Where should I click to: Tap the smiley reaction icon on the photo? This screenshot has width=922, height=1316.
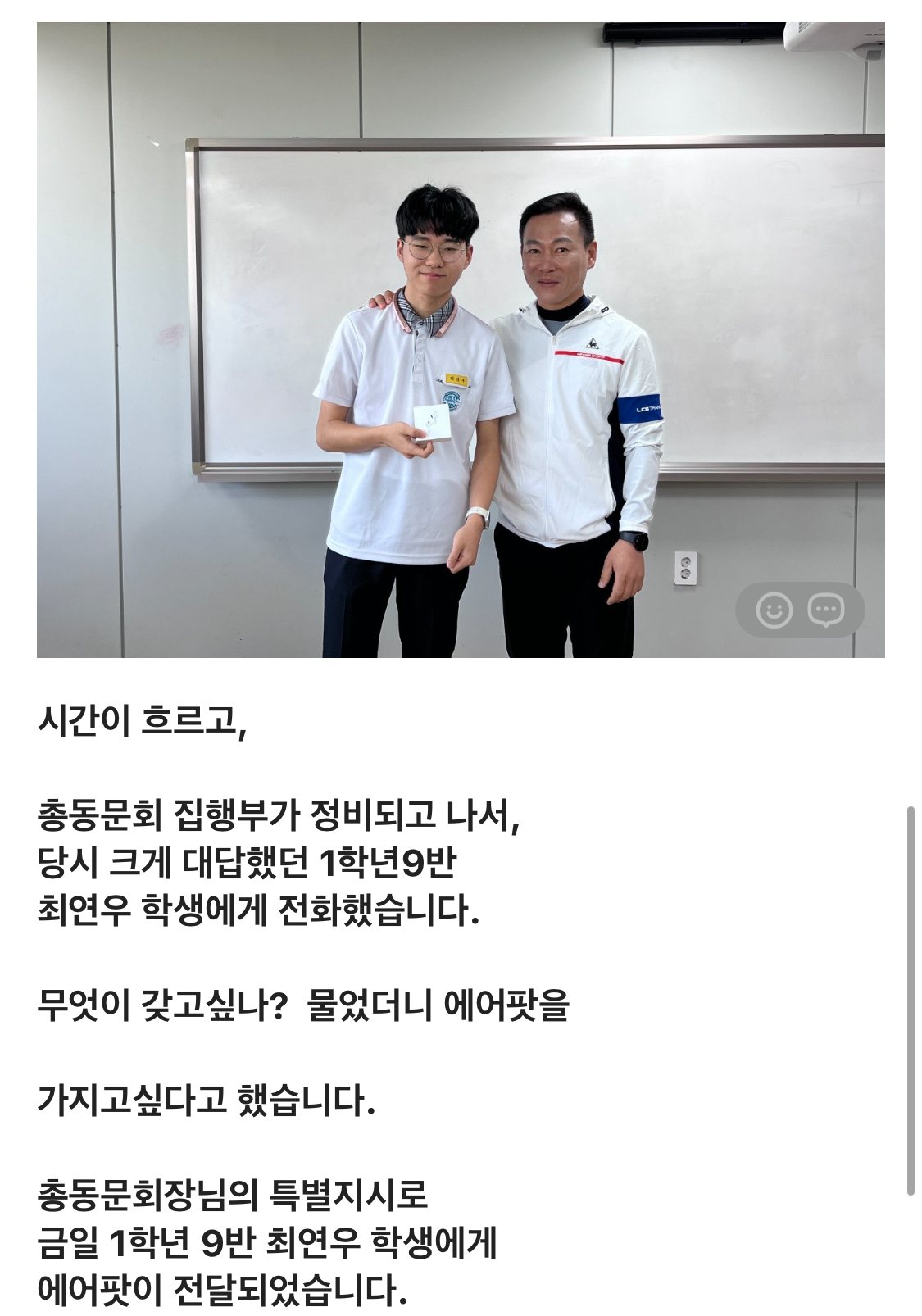(x=774, y=610)
